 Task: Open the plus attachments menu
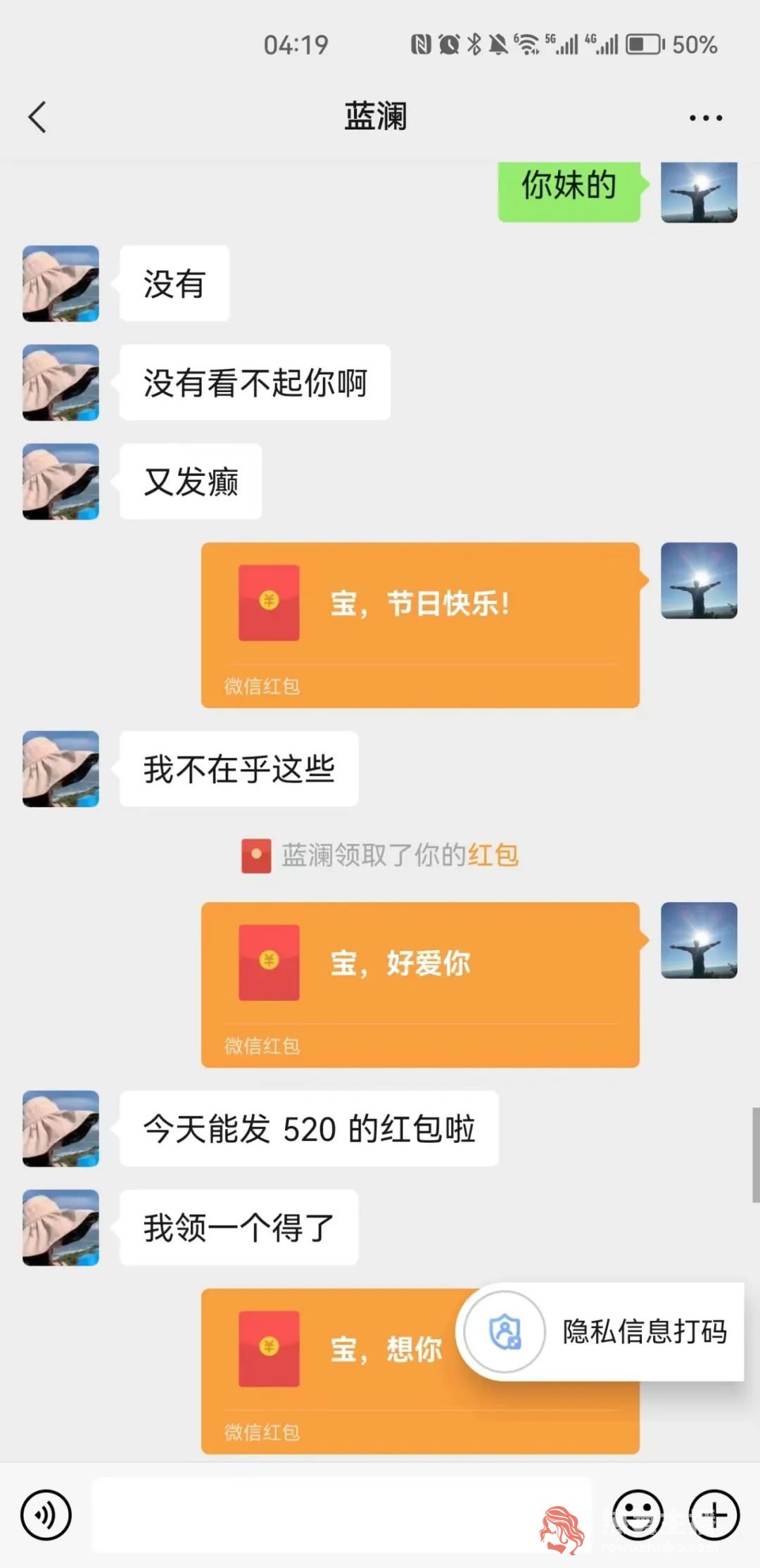[714, 1515]
